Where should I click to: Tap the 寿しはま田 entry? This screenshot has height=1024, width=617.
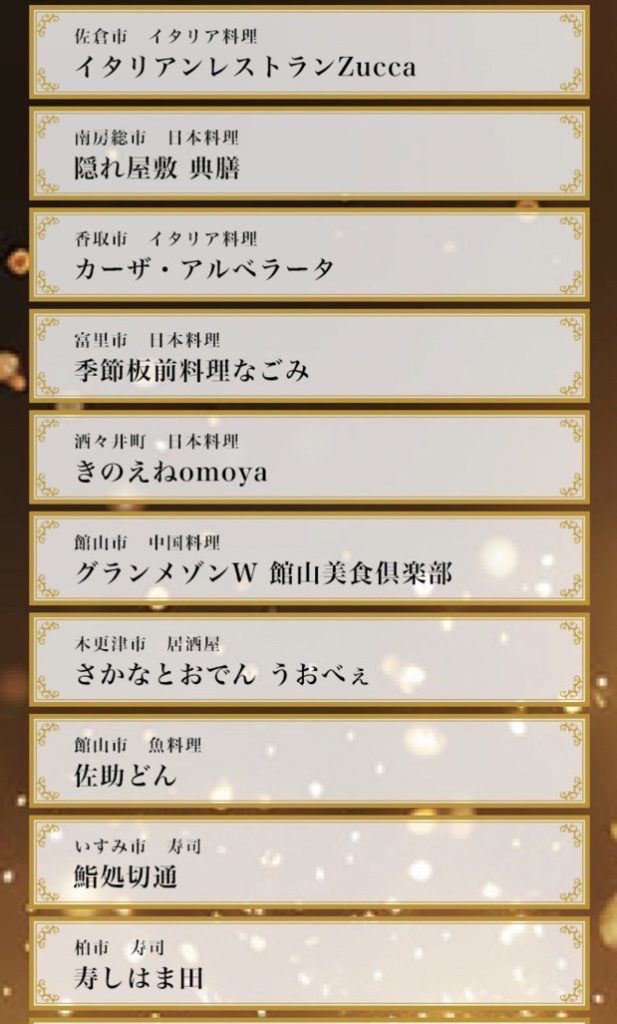[x=308, y=964]
